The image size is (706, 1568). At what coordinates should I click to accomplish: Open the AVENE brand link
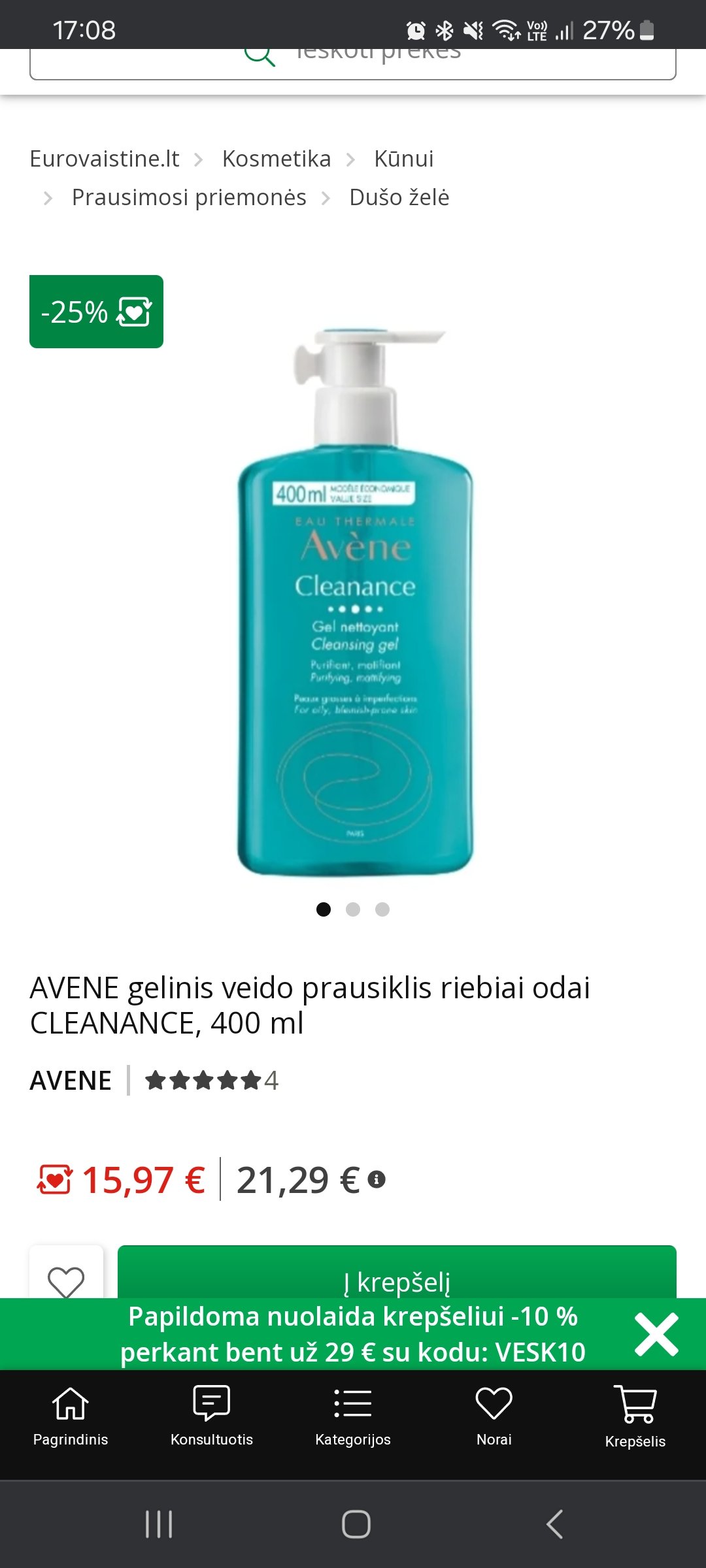[71, 1081]
